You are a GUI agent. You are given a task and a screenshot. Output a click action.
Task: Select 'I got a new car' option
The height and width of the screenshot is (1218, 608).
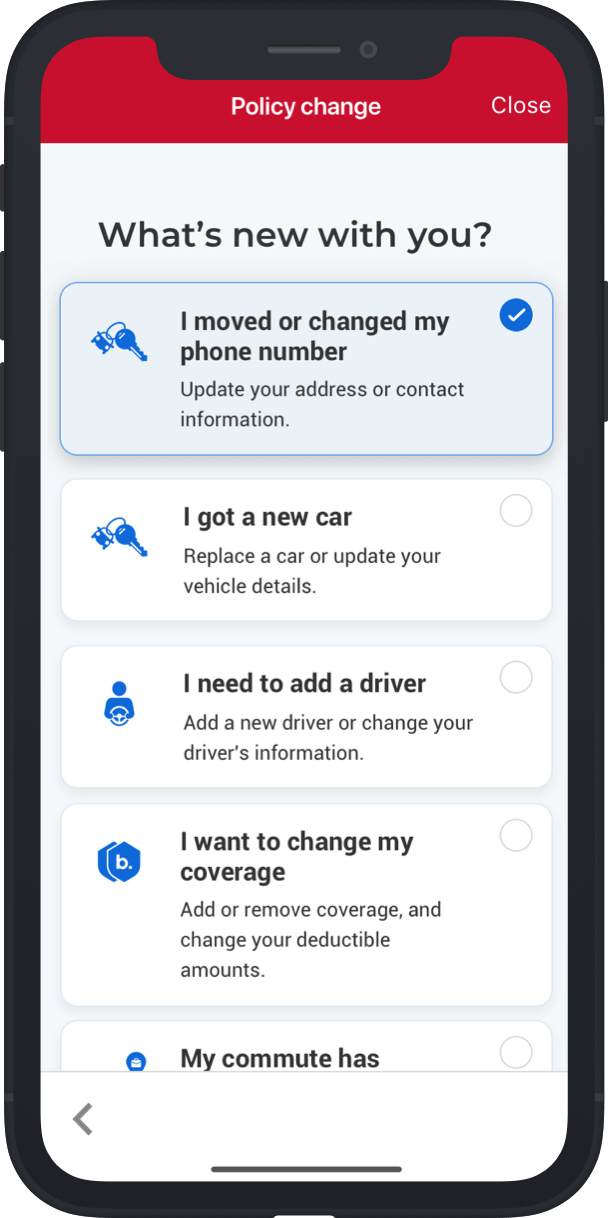click(306, 550)
